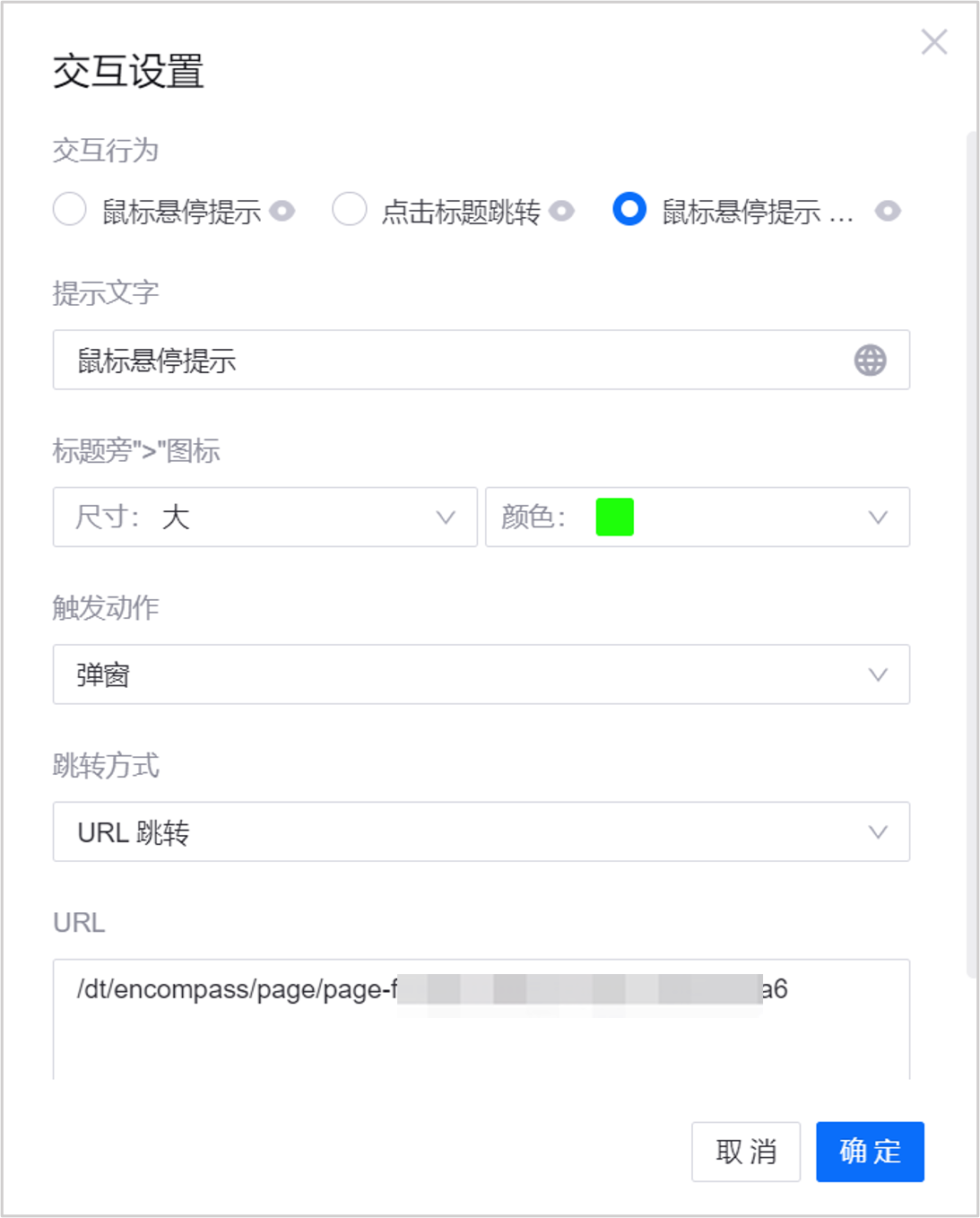Select the first 鼠标悬停提示 radio option
This screenshot has height=1218, width=980.
[70, 210]
